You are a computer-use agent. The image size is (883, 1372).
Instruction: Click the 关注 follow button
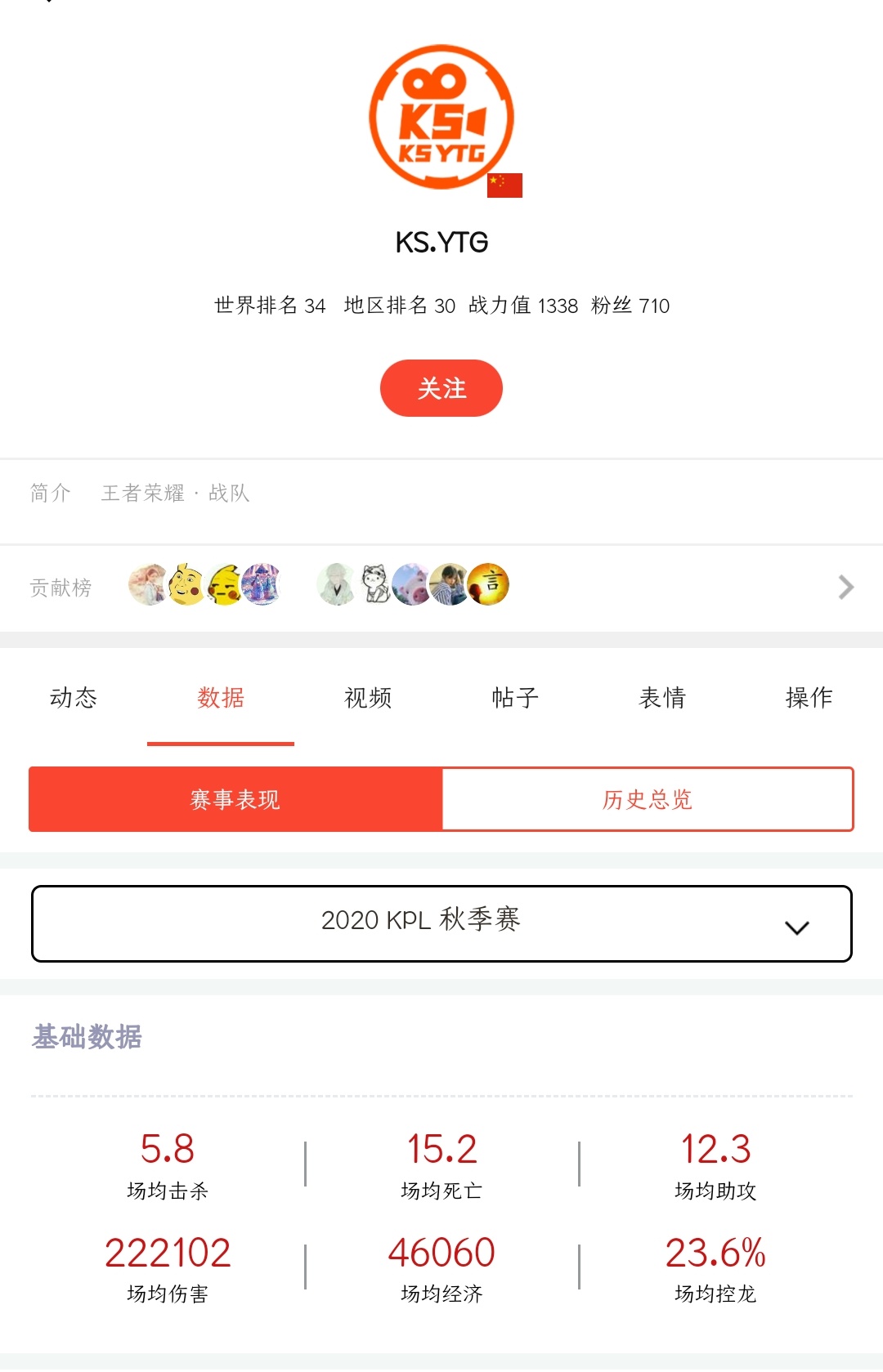[441, 388]
